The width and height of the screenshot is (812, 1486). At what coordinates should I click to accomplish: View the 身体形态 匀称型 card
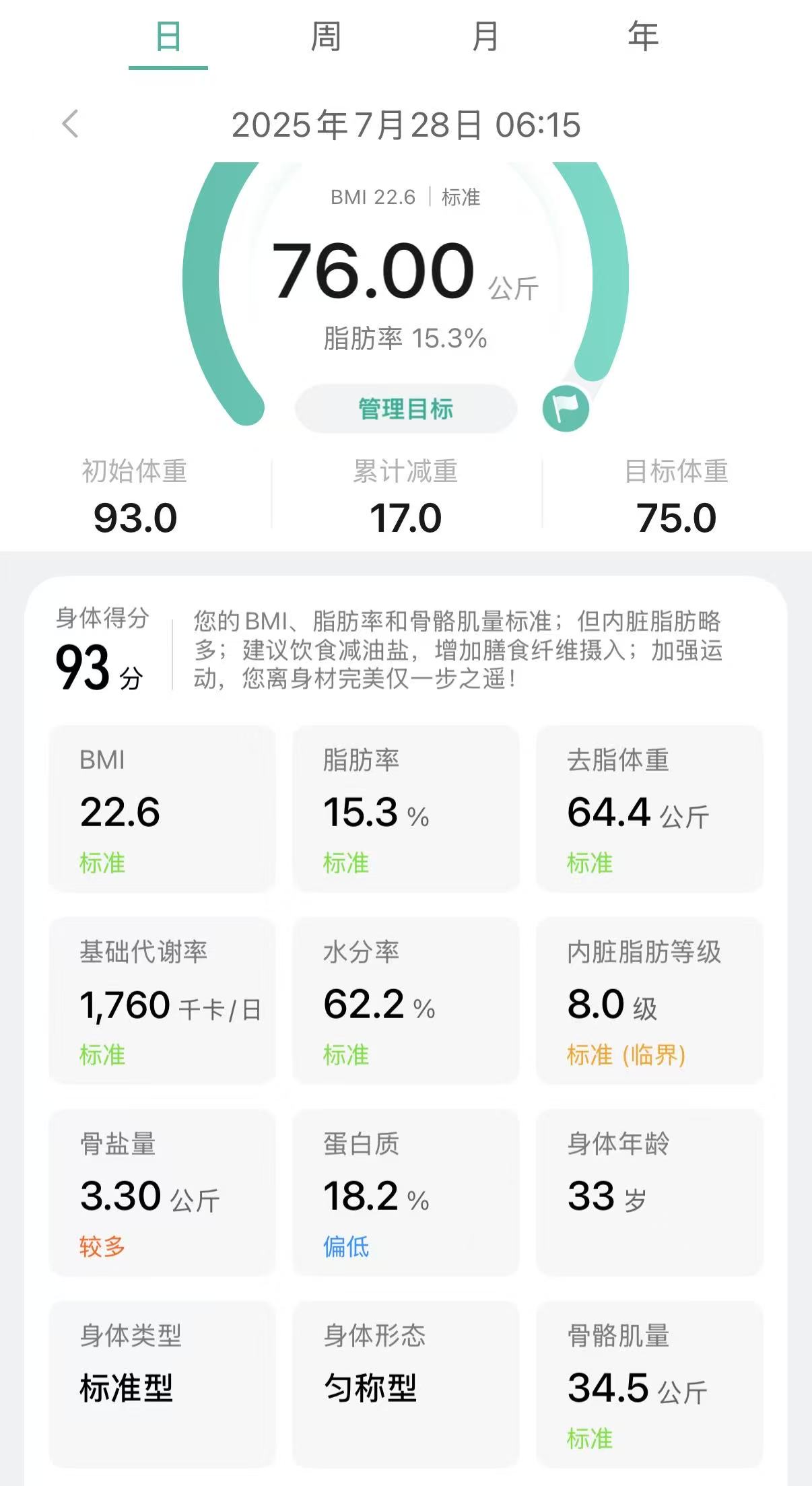tap(405, 1384)
